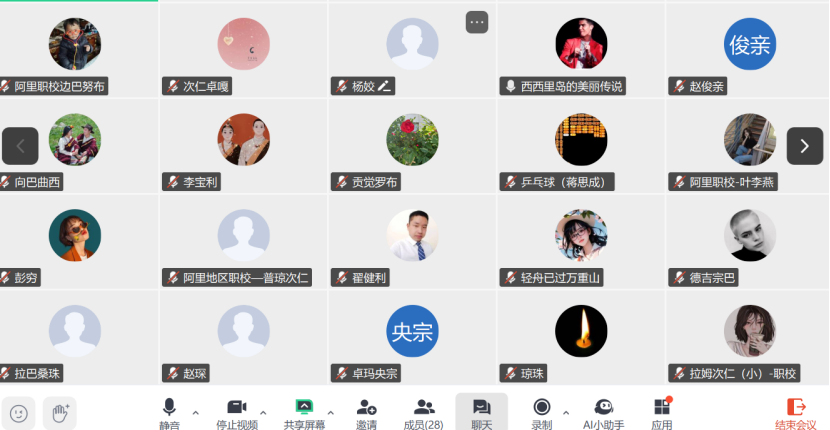
Task: Invite participants with 邀请
Action: point(366,412)
